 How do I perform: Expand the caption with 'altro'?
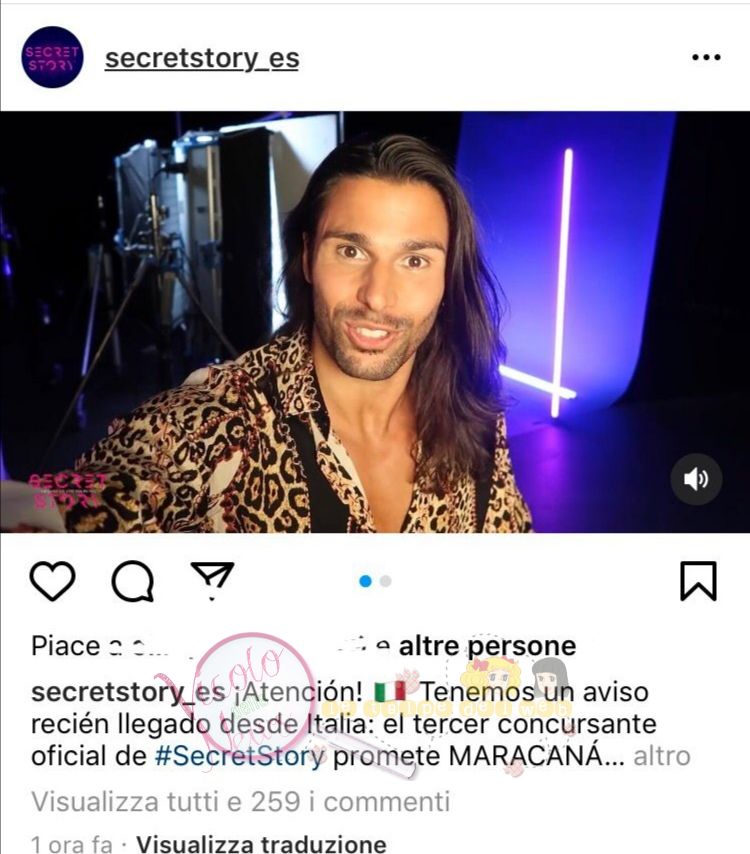662,757
